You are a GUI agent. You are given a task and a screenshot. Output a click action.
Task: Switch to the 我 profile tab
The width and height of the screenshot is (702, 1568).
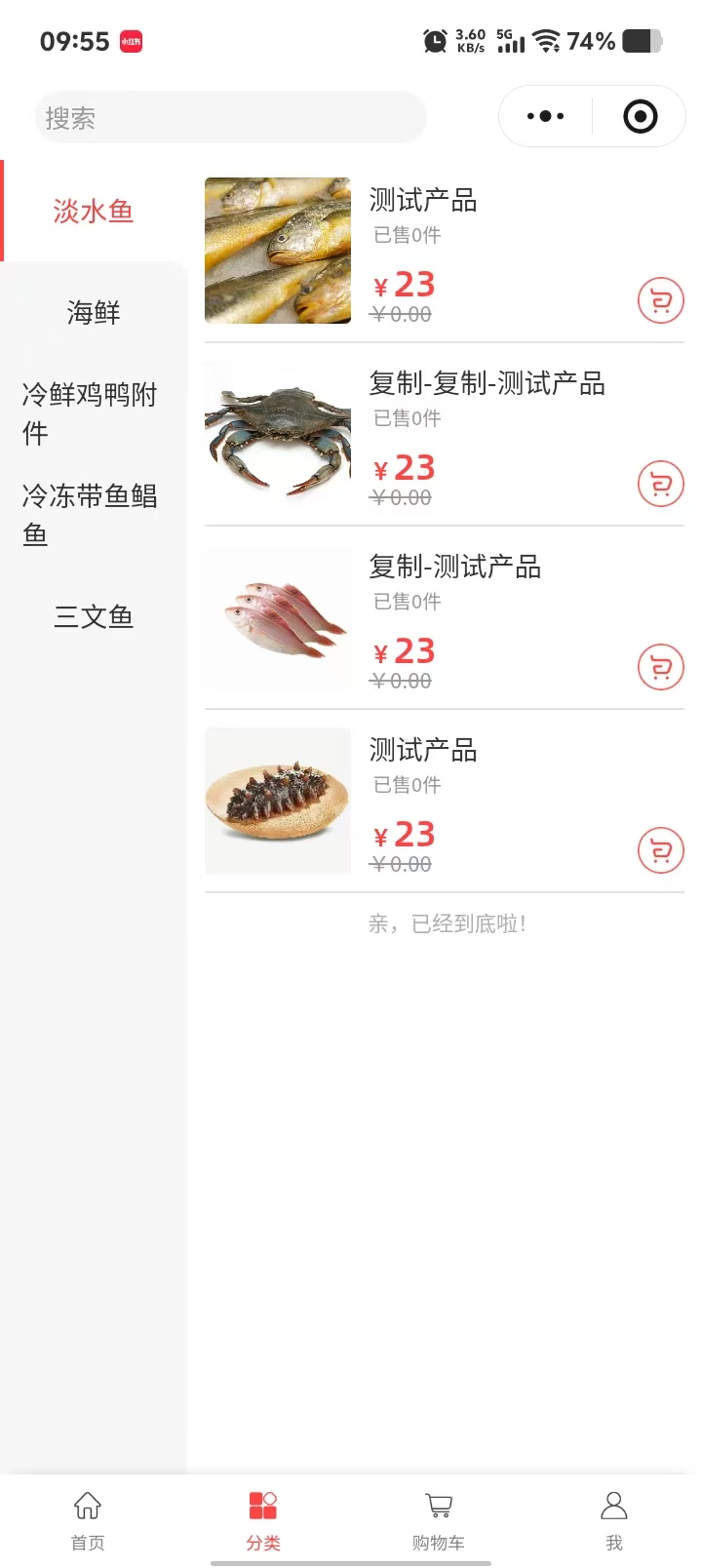click(614, 1519)
